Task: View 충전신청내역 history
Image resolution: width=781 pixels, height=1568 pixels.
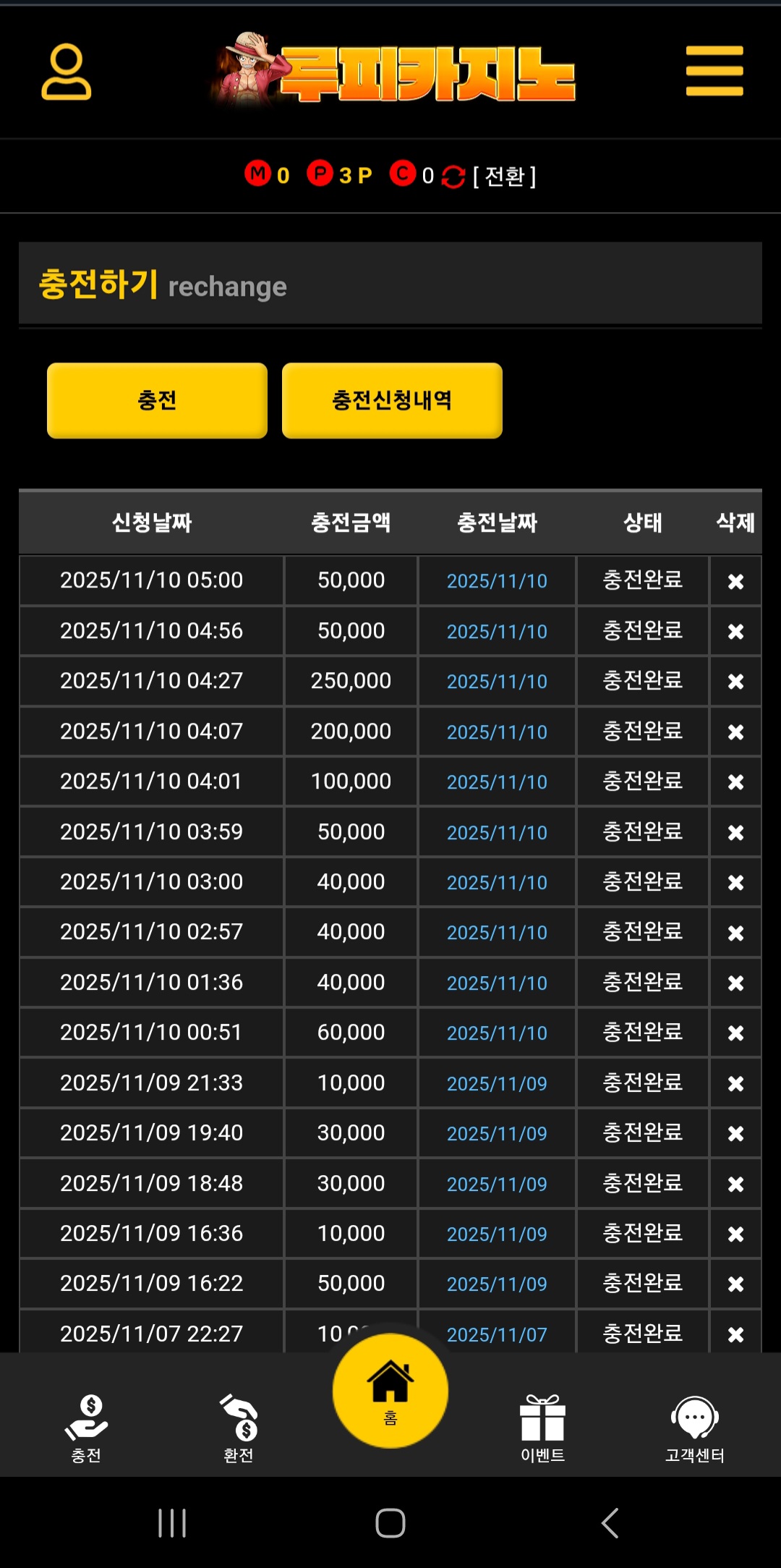Action: click(392, 400)
